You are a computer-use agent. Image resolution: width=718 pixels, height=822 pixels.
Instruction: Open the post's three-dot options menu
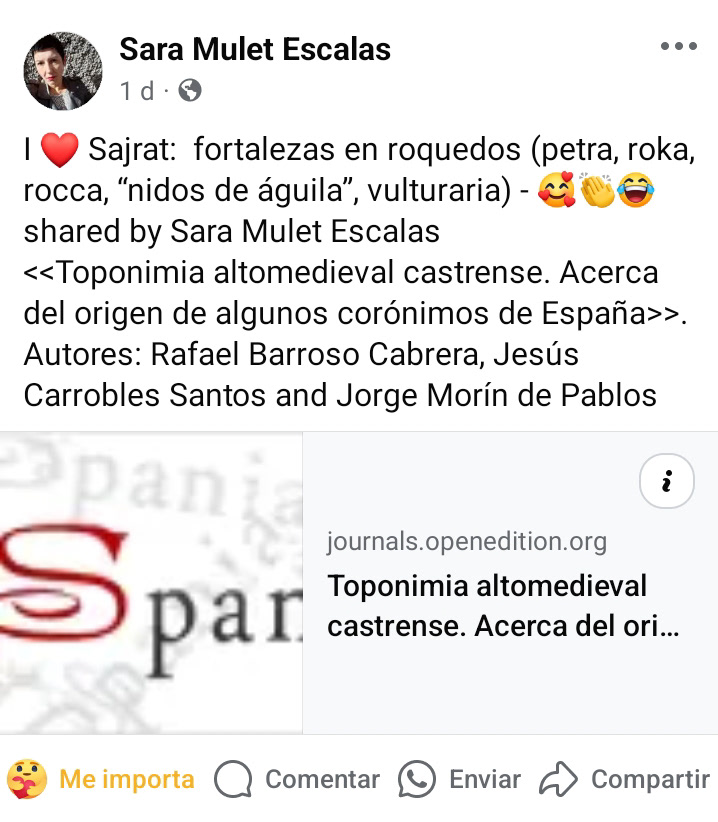coord(679,46)
